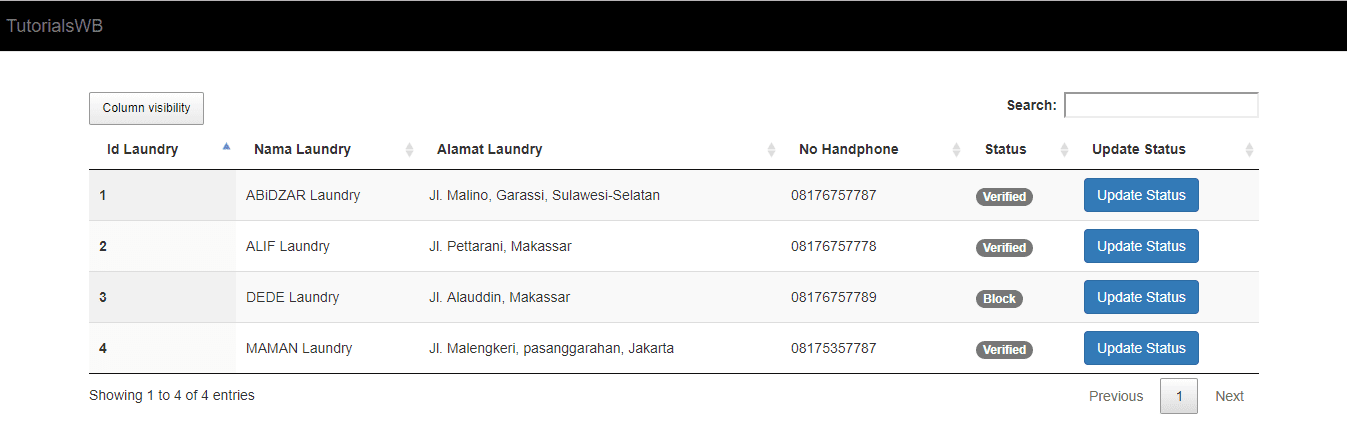Select page 1 in pagination

coord(1179,396)
